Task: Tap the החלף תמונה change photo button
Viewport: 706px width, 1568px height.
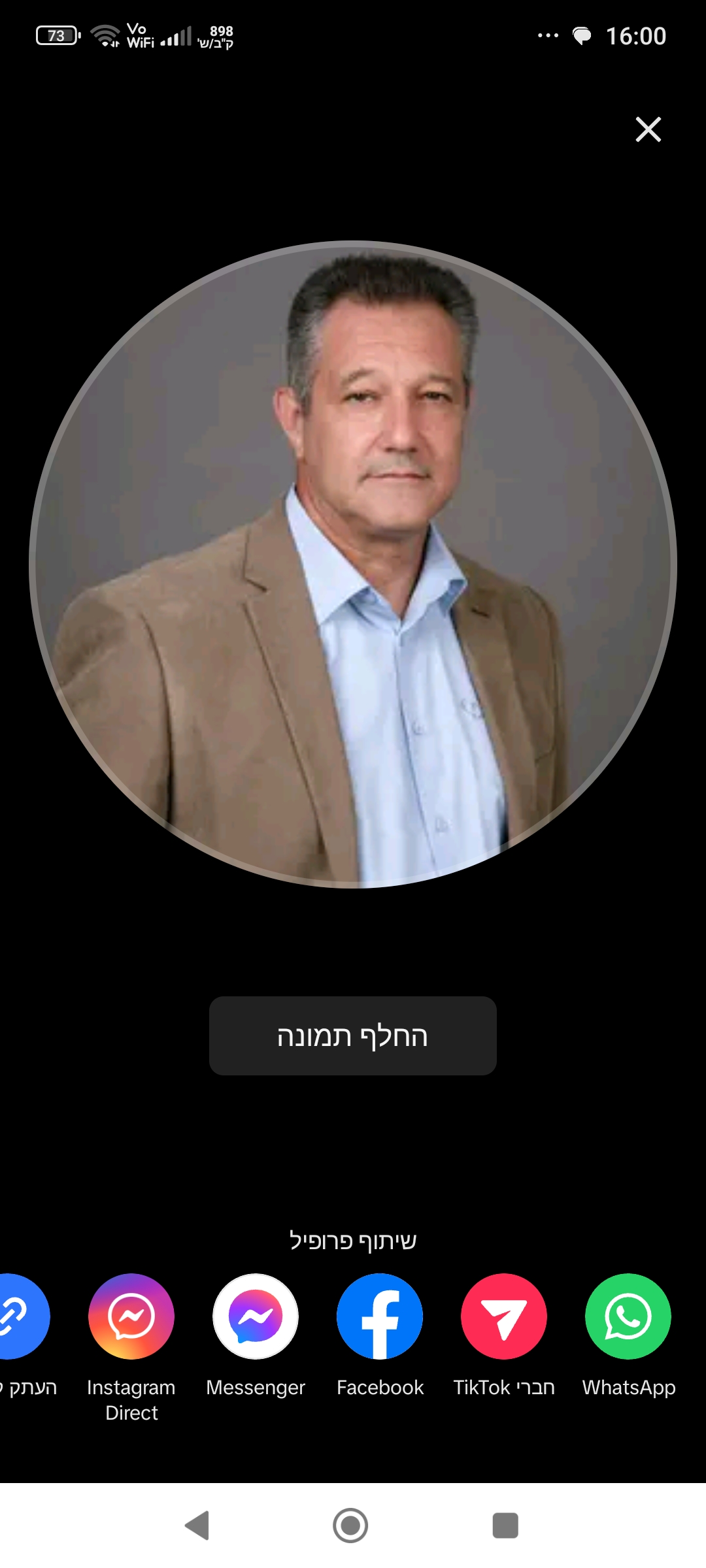Action: pyautogui.click(x=353, y=1036)
